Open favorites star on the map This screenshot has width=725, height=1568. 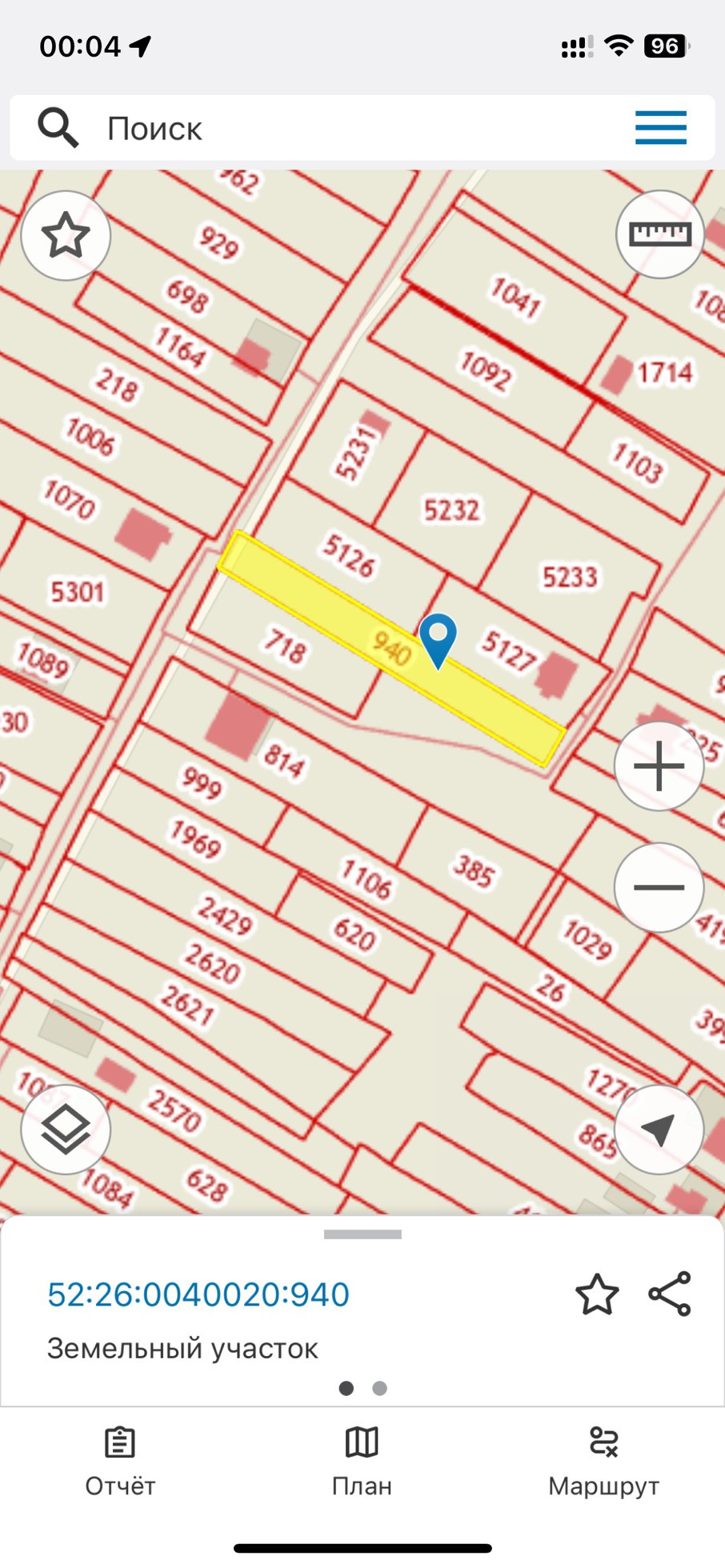click(65, 235)
